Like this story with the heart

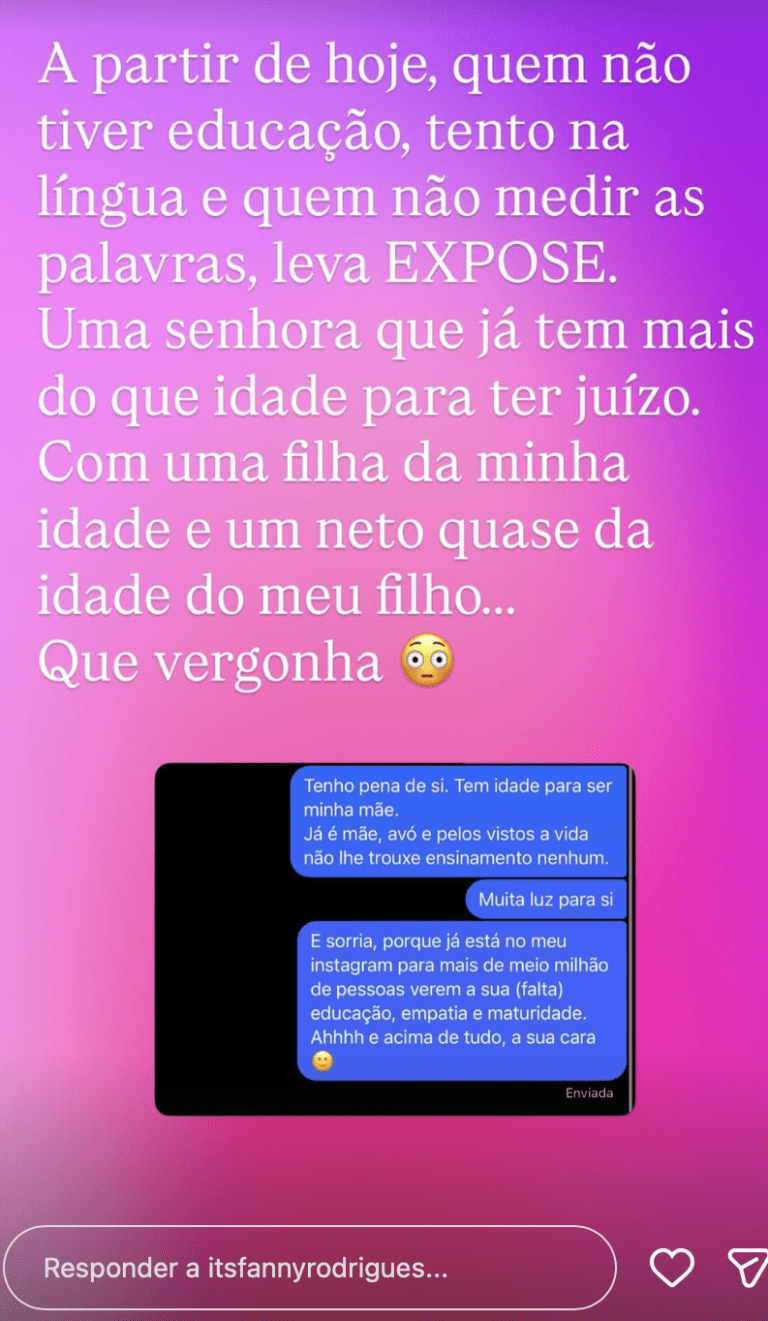click(x=671, y=1267)
